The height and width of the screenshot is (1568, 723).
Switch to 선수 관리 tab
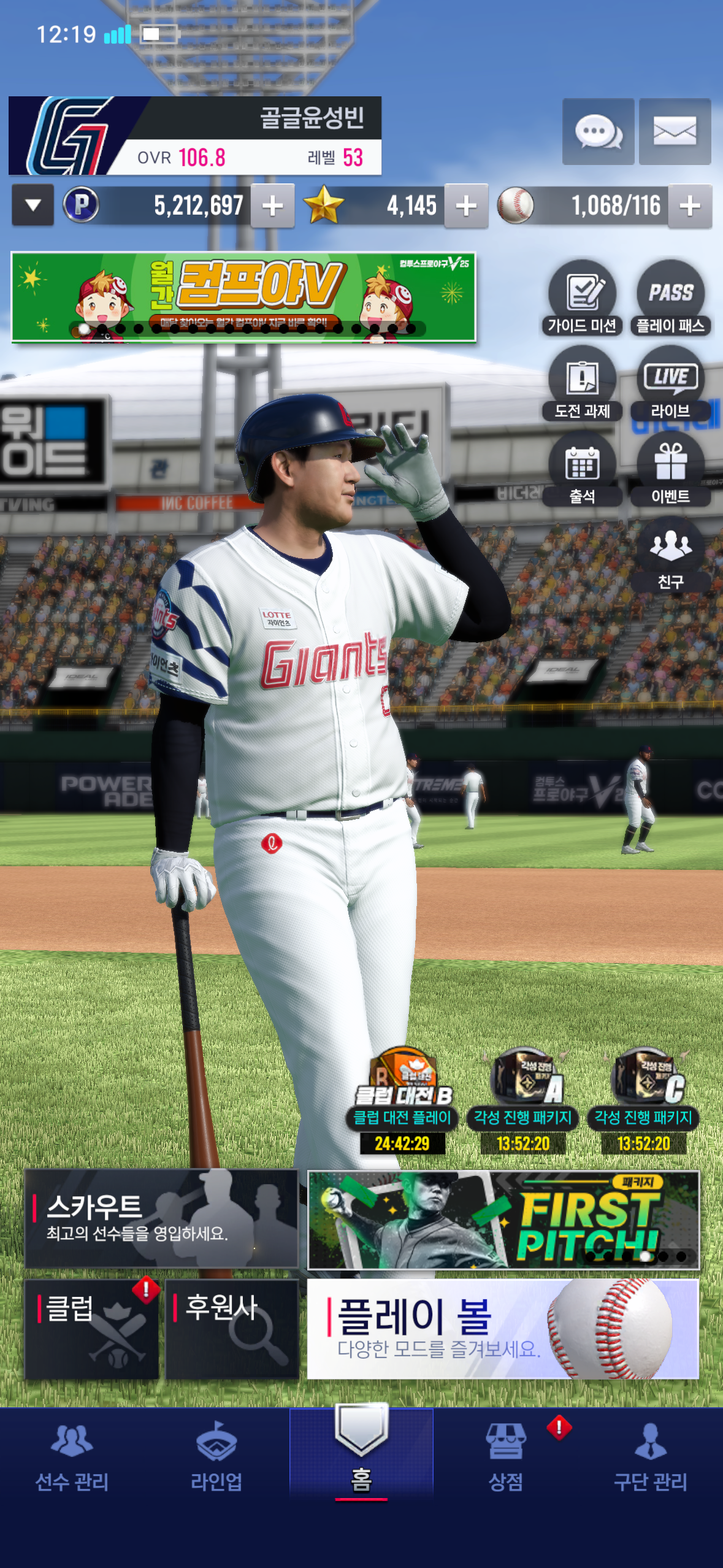click(x=72, y=1458)
